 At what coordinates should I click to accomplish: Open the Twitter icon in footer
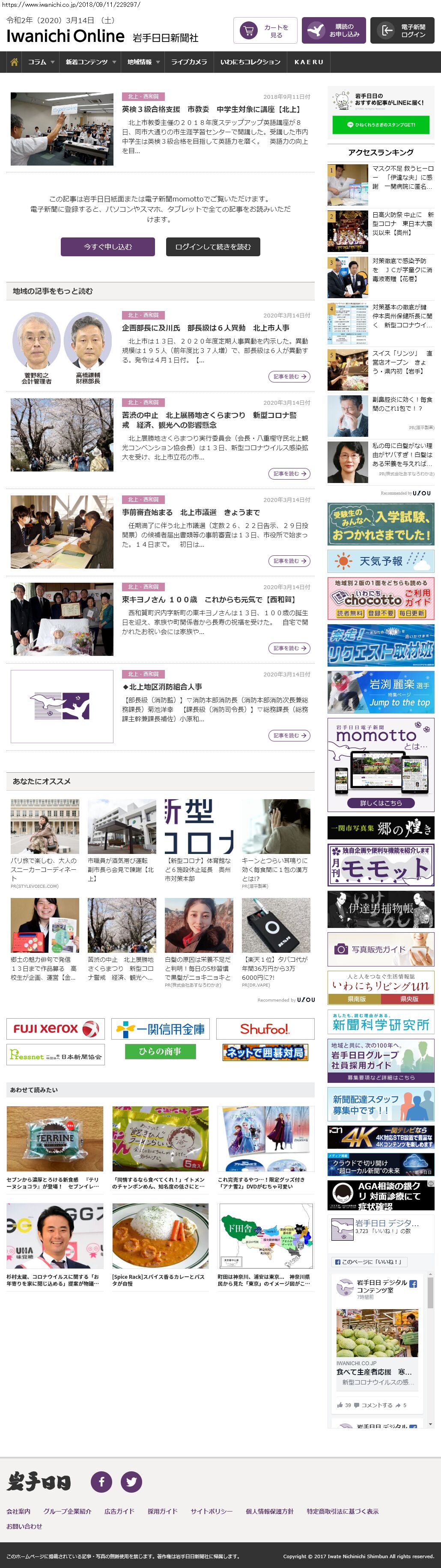point(131,1482)
